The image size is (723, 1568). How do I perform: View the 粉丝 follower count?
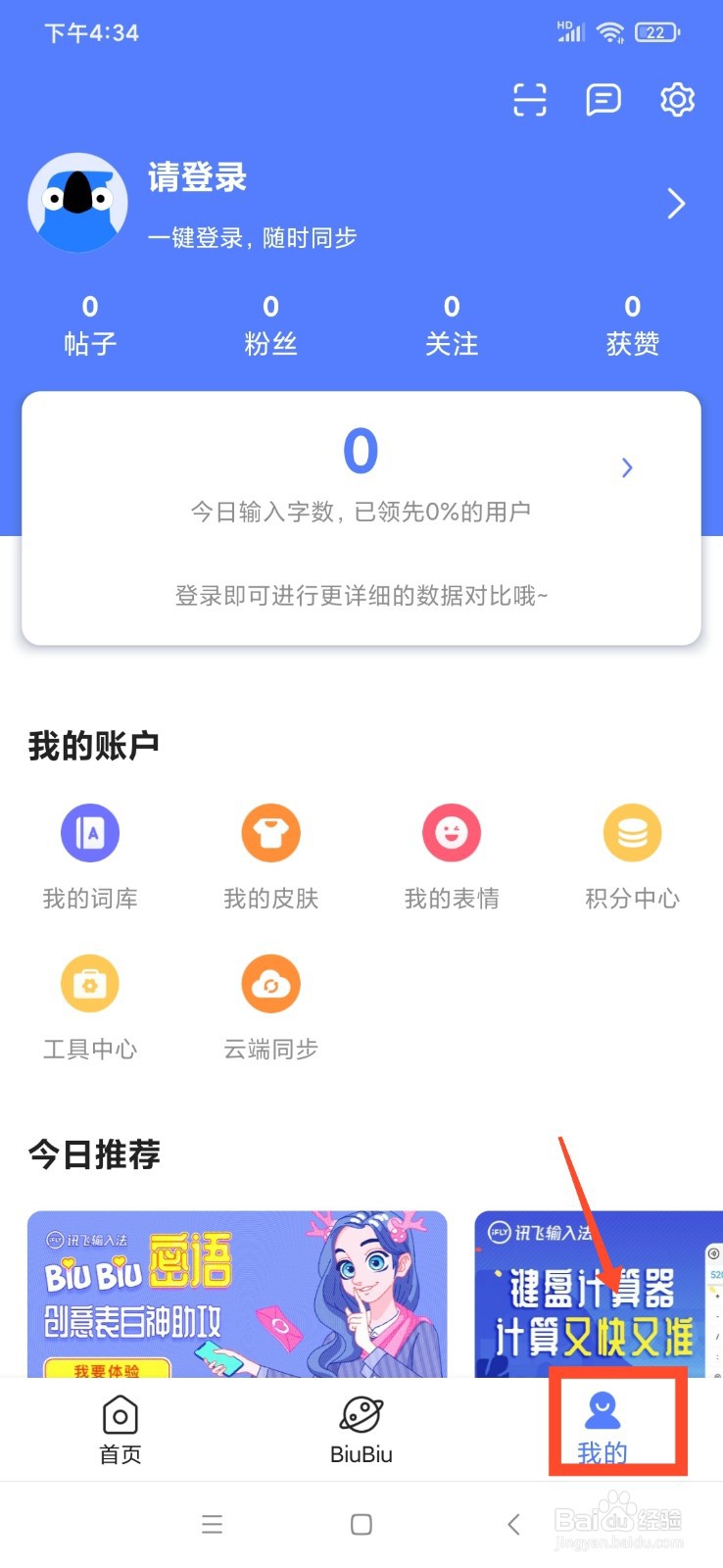(271, 323)
